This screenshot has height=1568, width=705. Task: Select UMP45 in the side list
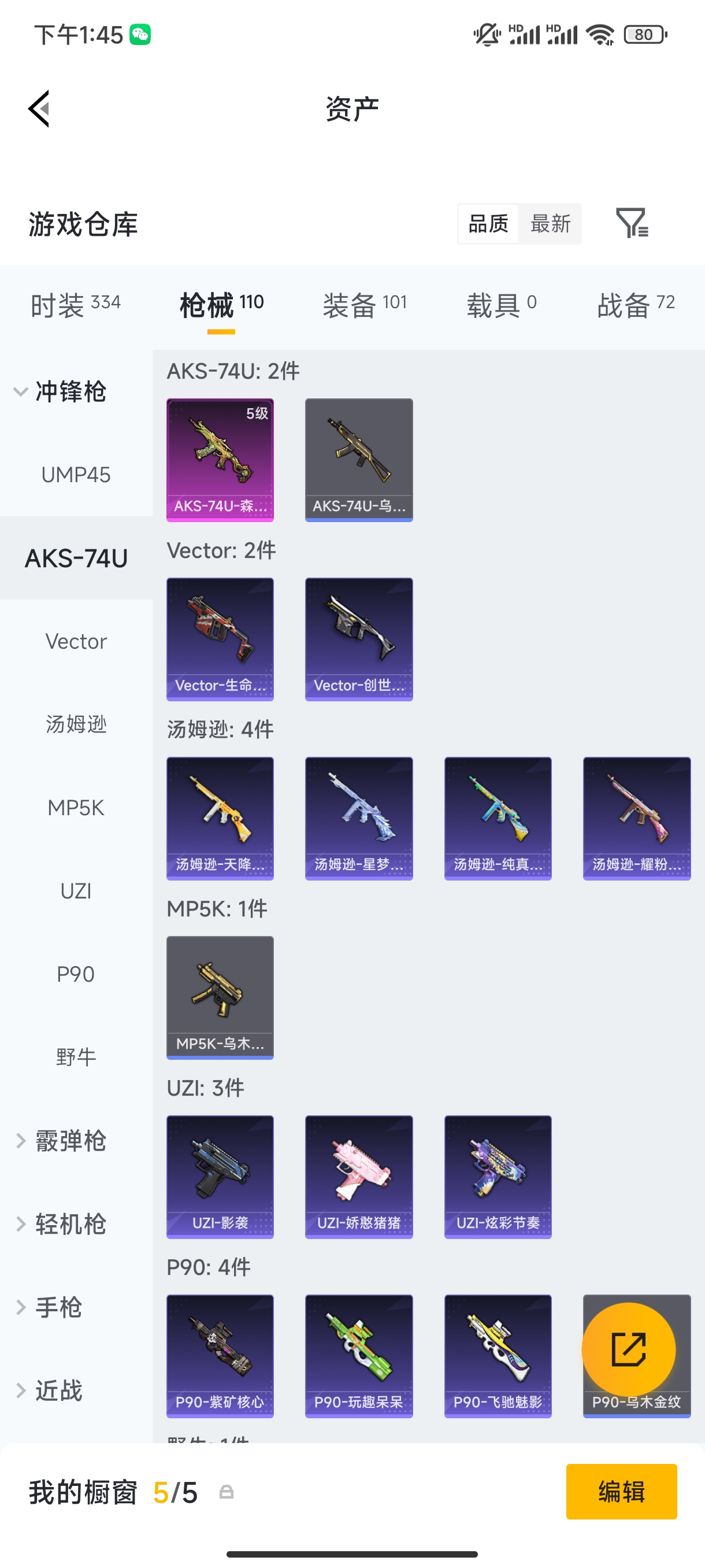(x=76, y=475)
